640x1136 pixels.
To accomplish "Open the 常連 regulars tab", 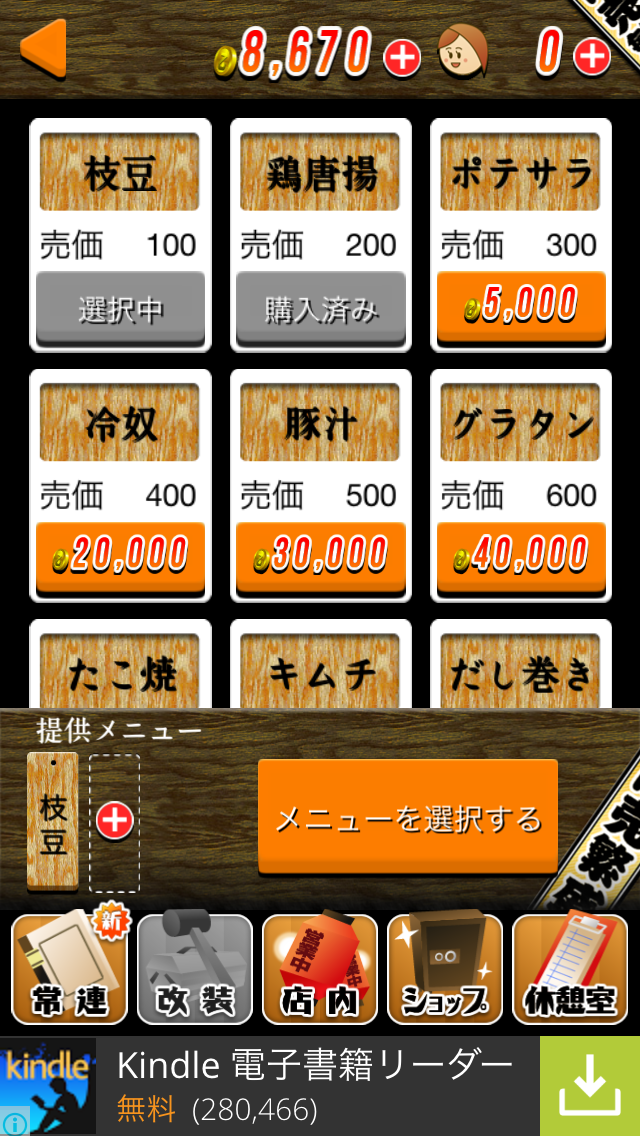I will point(69,970).
